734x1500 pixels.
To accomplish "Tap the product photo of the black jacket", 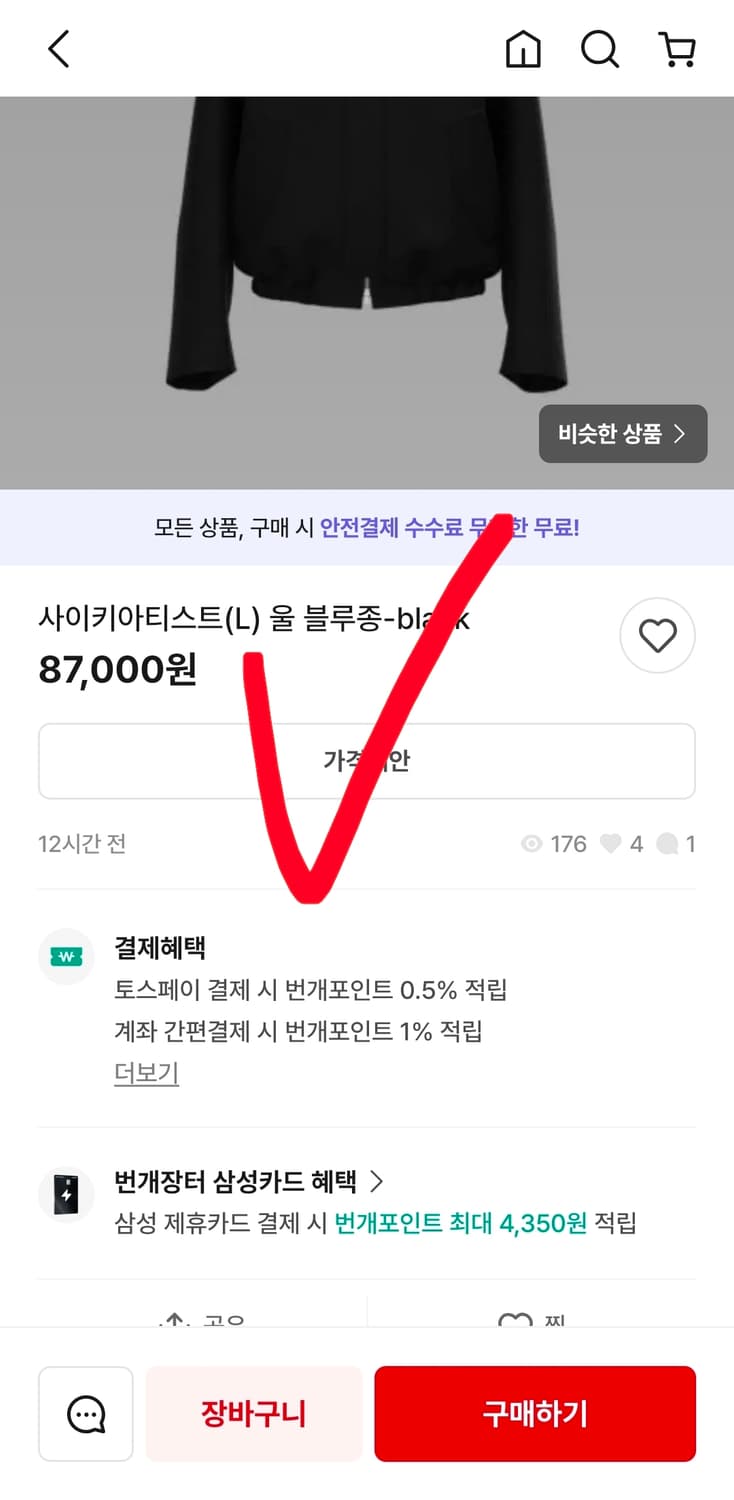I will tap(367, 280).
